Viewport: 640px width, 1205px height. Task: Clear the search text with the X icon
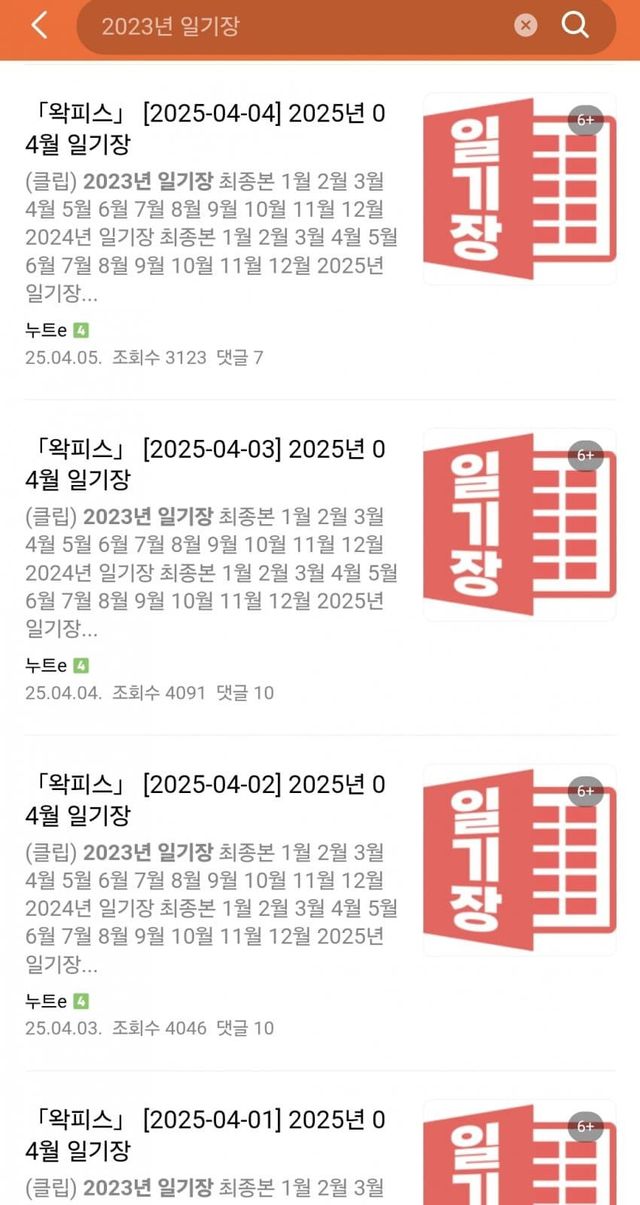[x=526, y=26]
